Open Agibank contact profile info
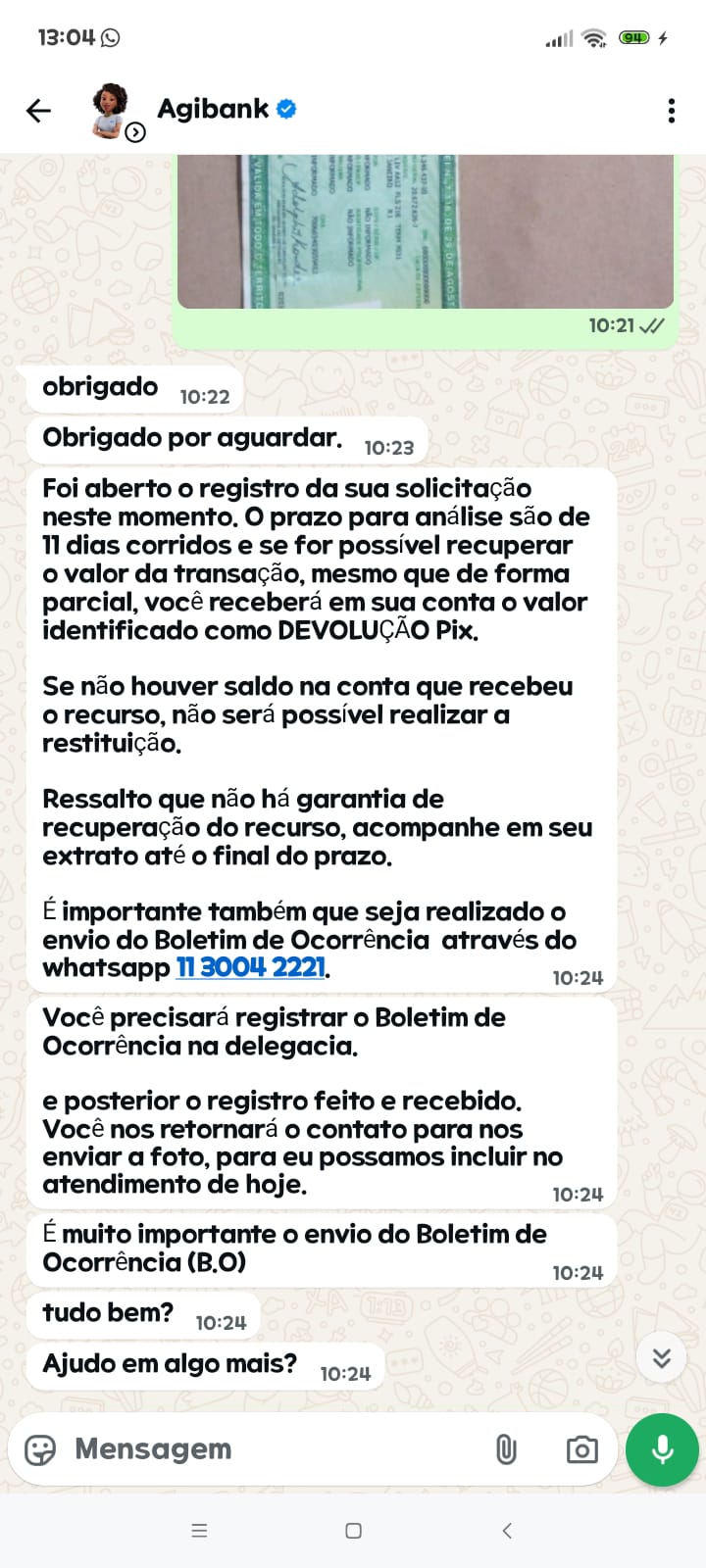The height and width of the screenshot is (1568, 706). (x=213, y=109)
